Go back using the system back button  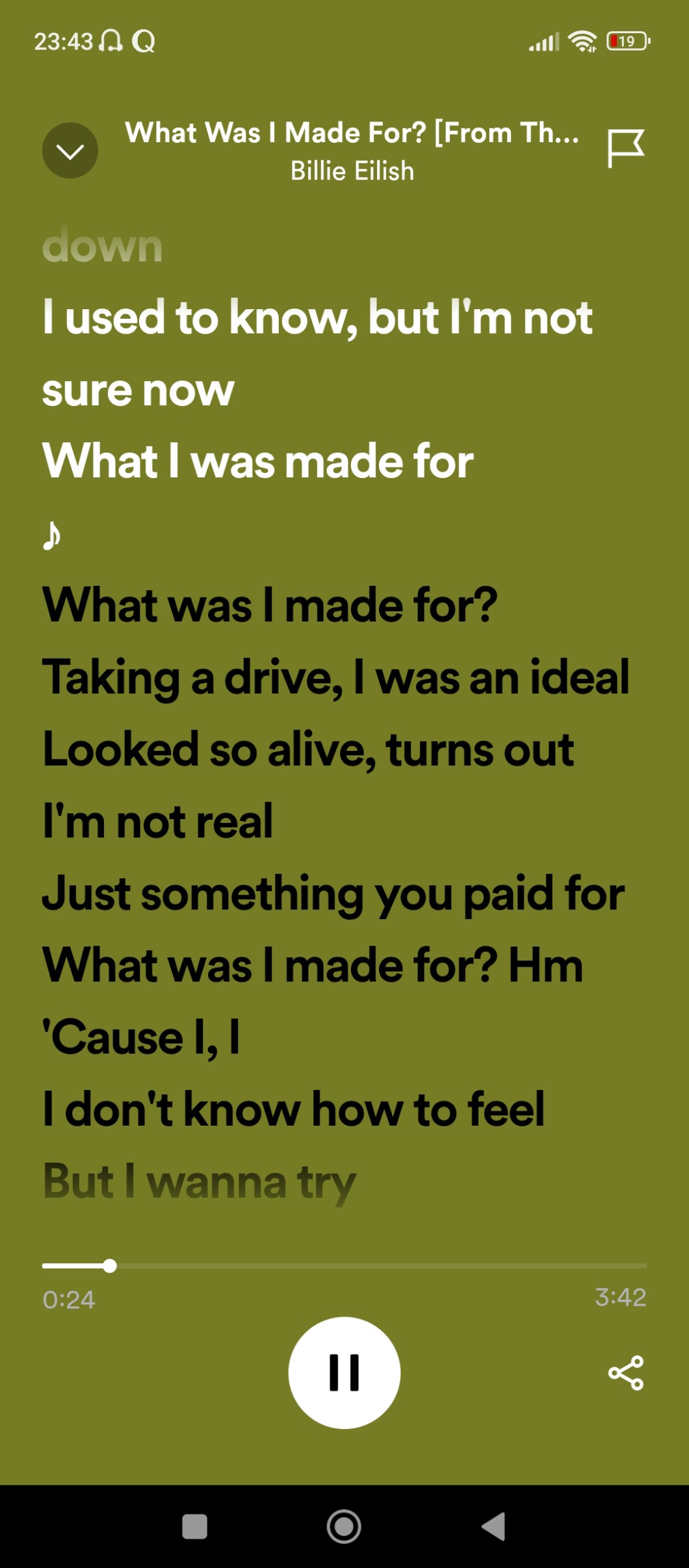tap(493, 1526)
